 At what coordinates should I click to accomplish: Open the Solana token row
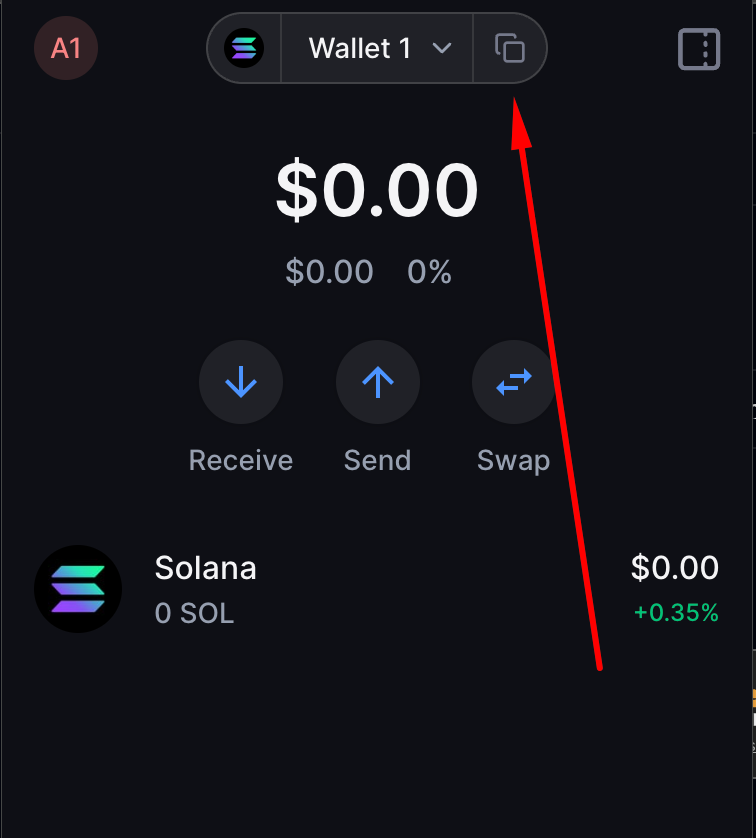tap(377, 588)
